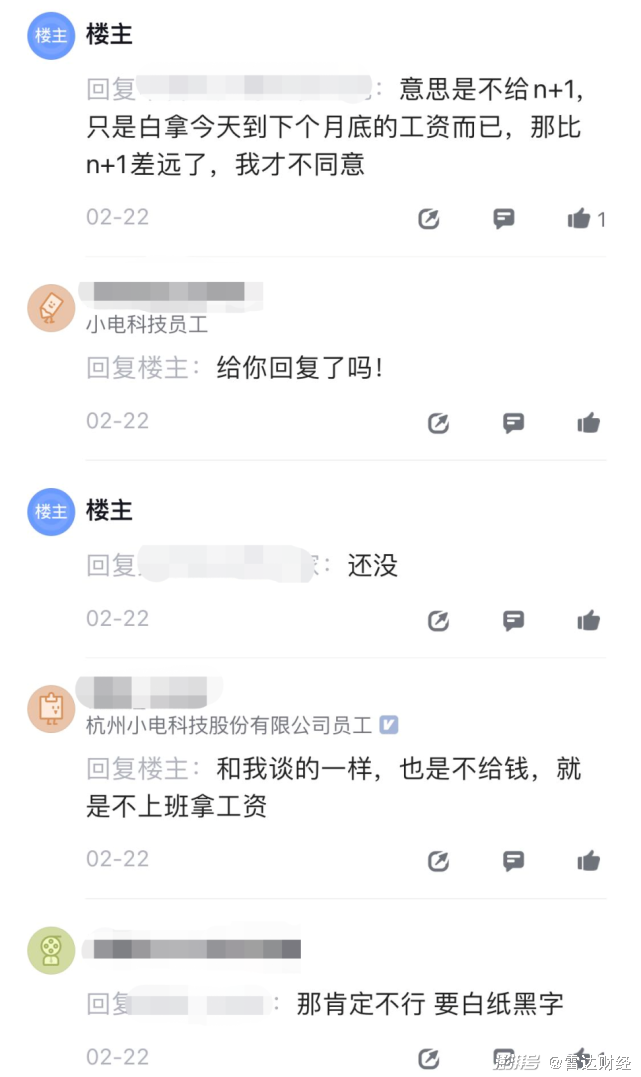
Task: Like the comment 给你回复了吗
Action: click(588, 423)
